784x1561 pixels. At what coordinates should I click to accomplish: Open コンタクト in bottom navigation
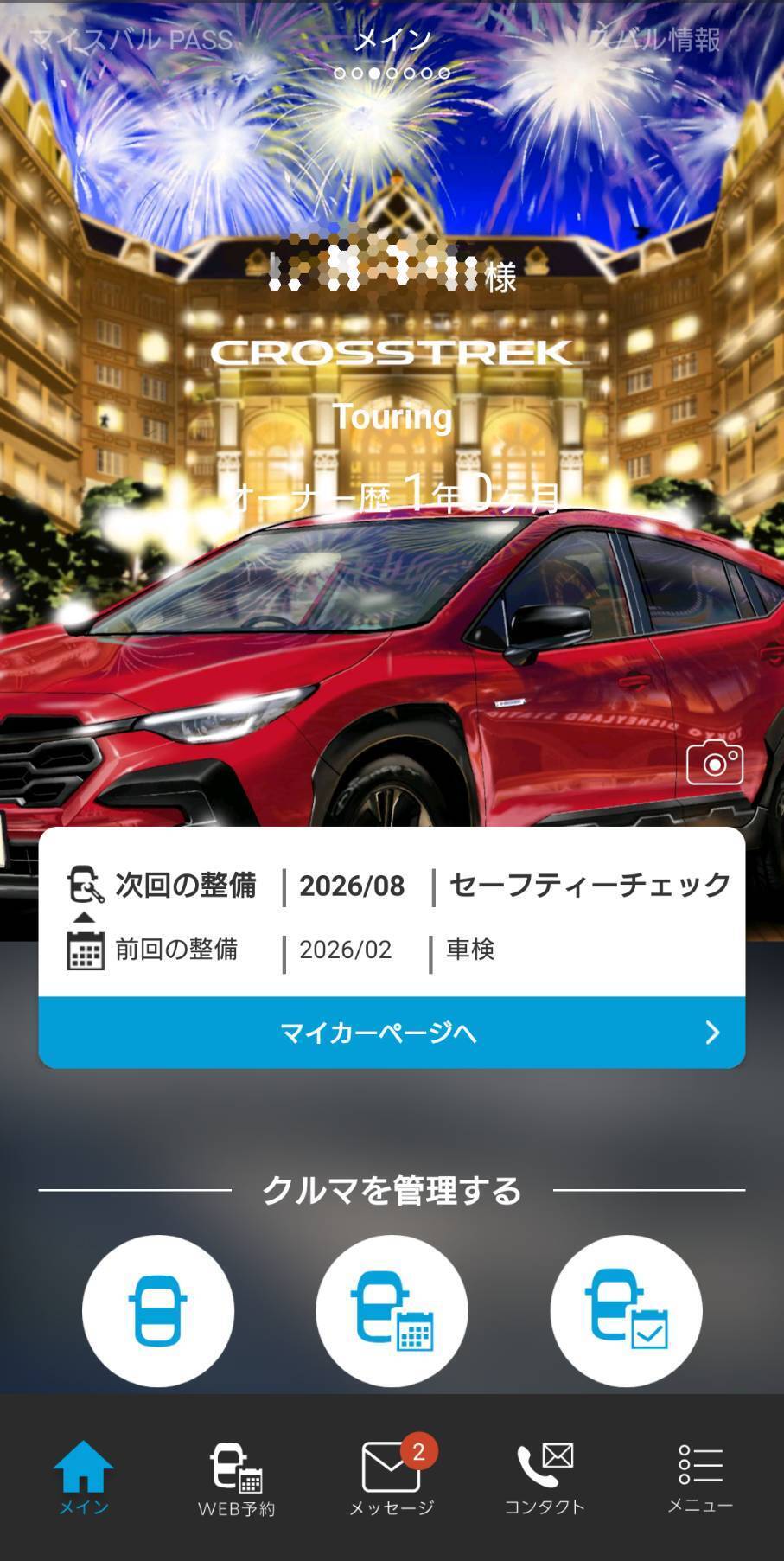click(545, 1479)
